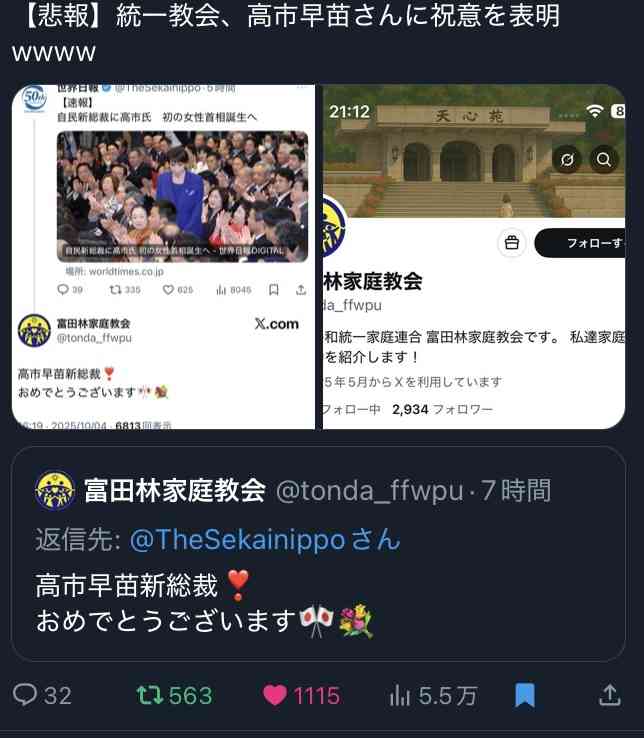Unlike the post with 1115 likes

[x=274, y=696]
